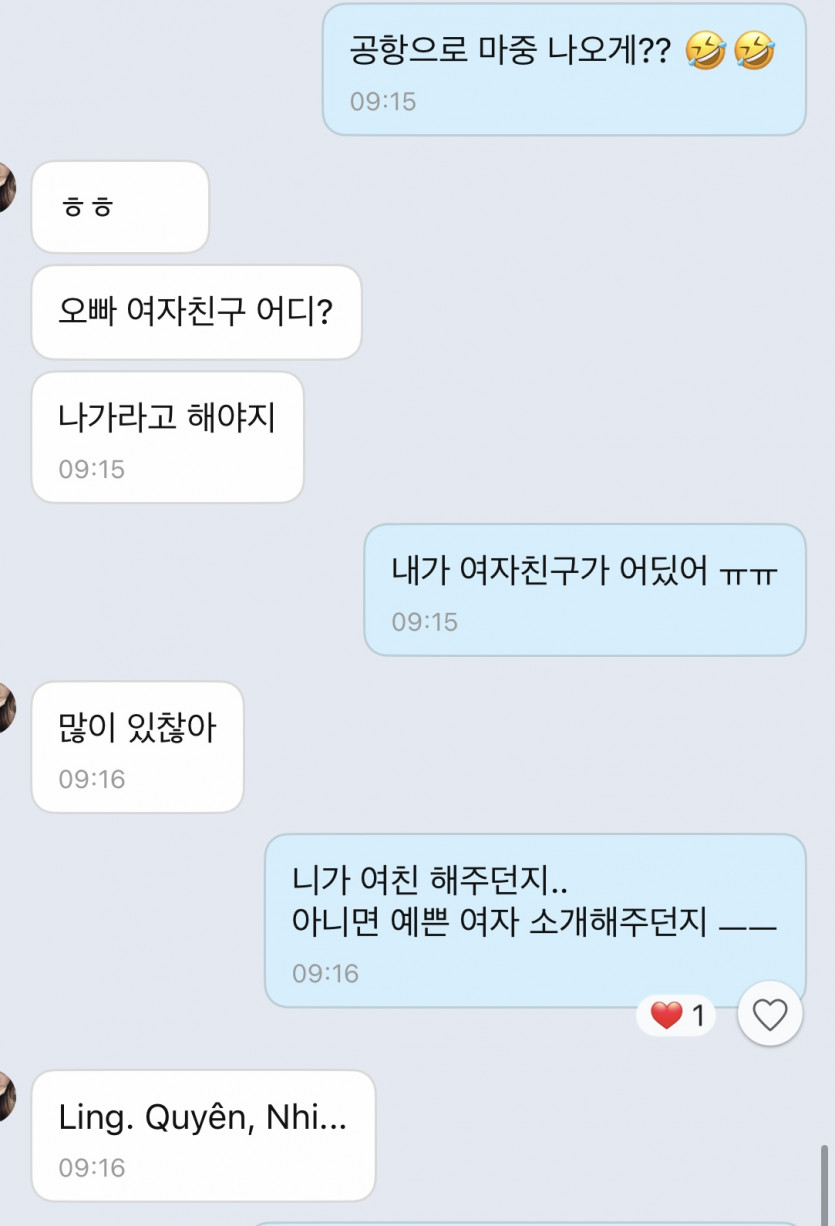Open sender's avatar beside 많이 있잖아 message
Screen dimensions: 835x1226
point(5,706)
